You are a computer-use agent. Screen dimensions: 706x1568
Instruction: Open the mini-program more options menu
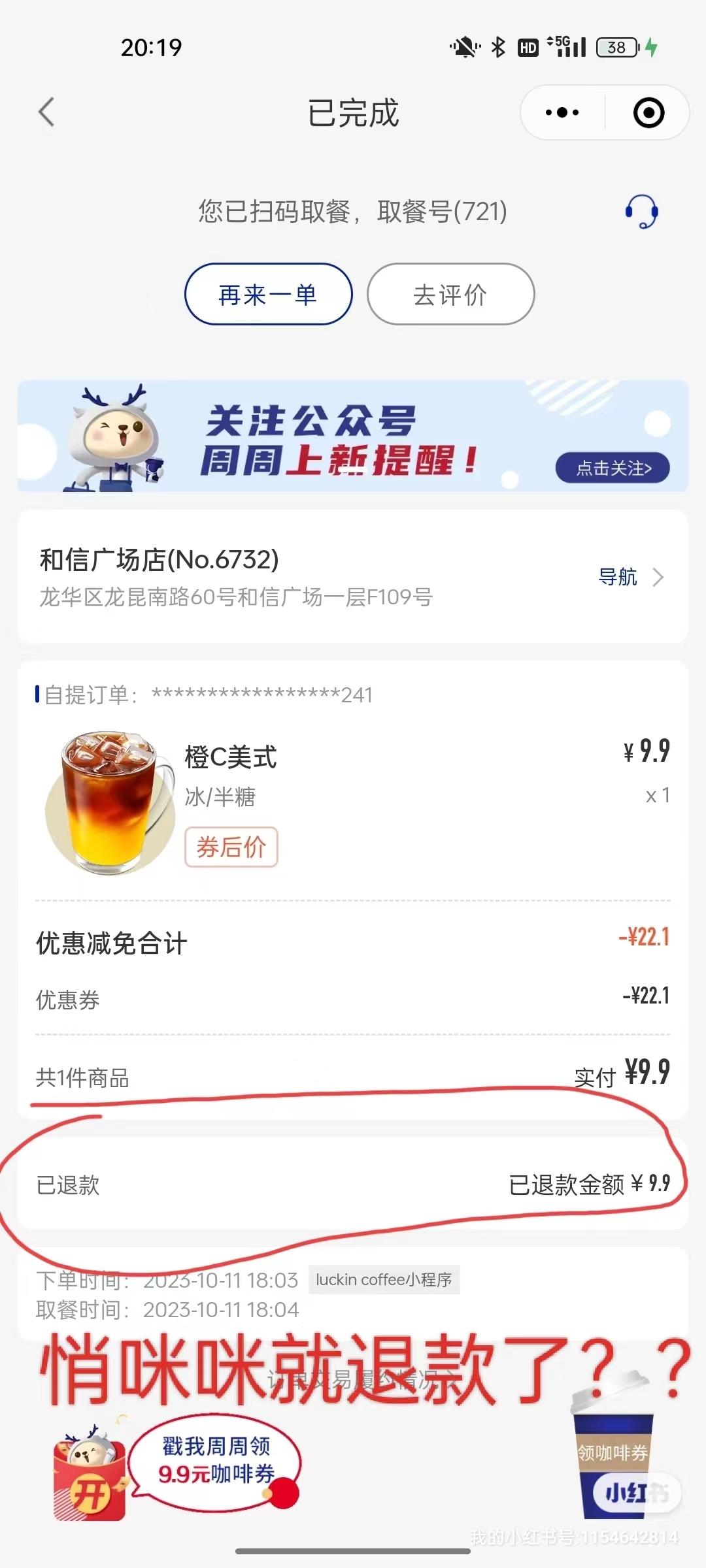(562, 112)
